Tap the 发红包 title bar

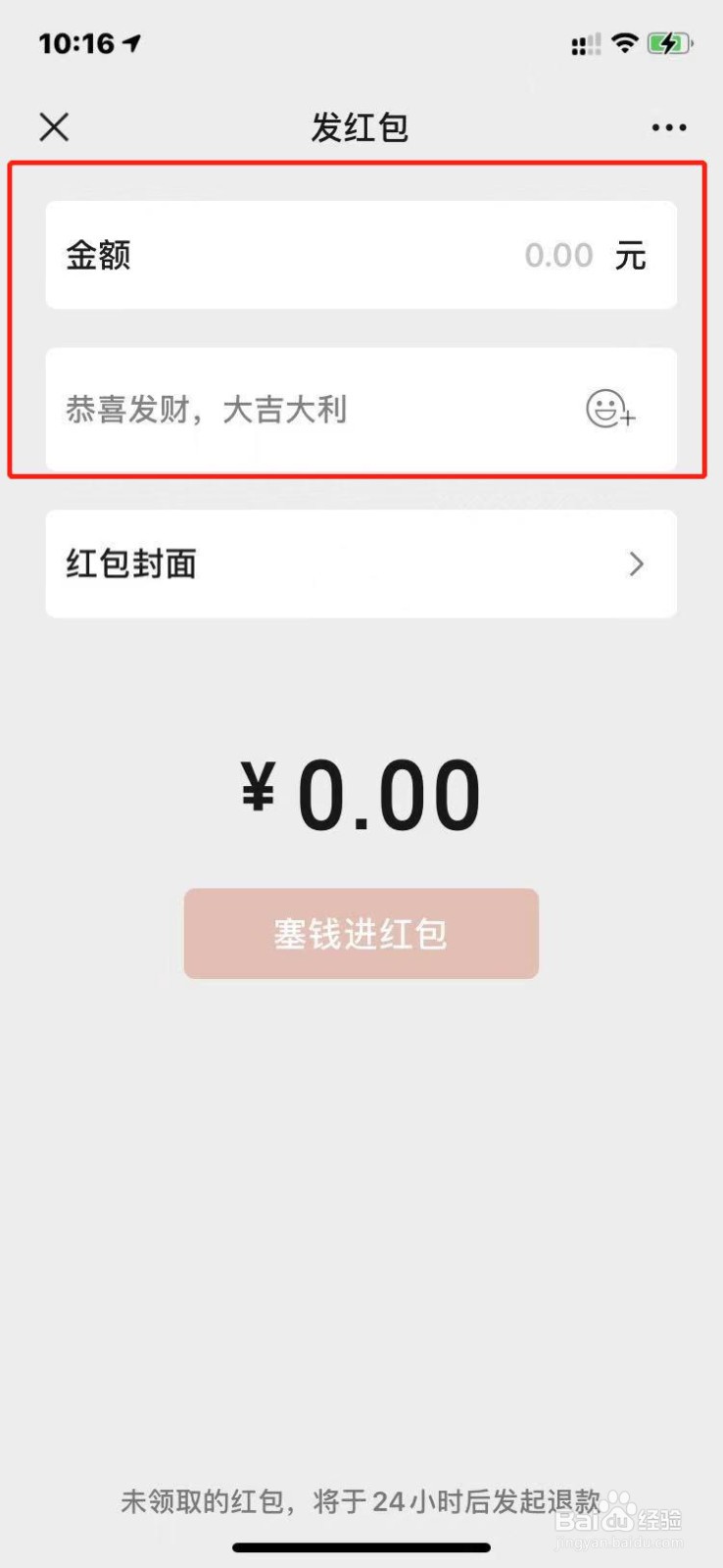361,127
